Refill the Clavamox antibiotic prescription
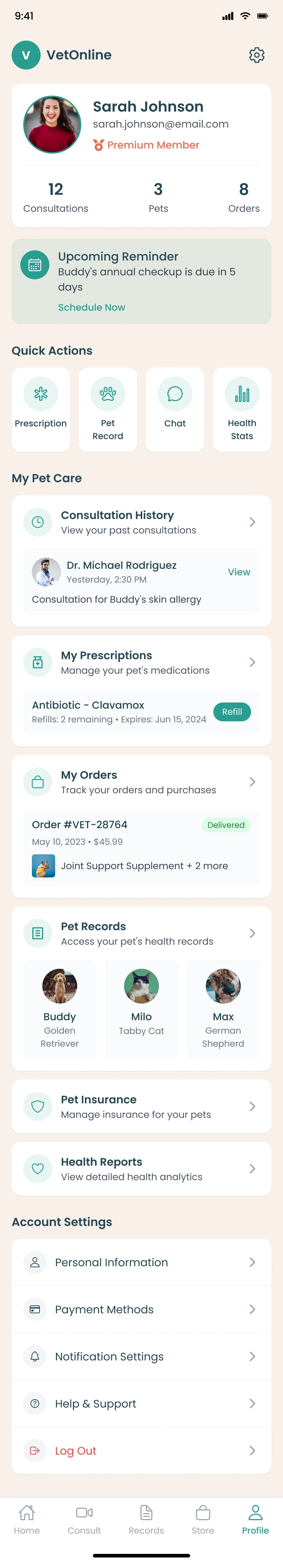This screenshot has width=283, height=1568. (232, 712)
